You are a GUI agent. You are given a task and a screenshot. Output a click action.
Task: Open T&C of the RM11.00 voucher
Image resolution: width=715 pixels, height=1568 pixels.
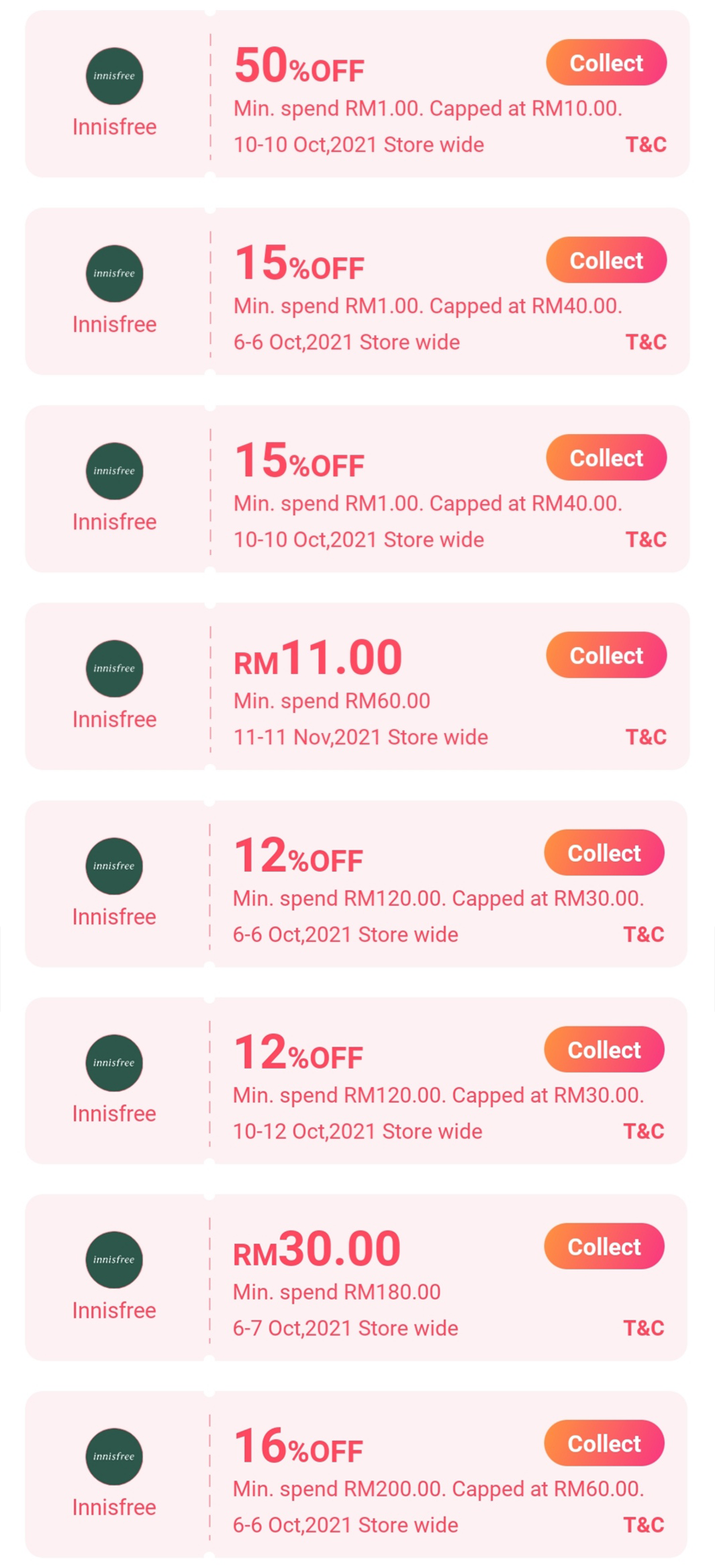645,737
